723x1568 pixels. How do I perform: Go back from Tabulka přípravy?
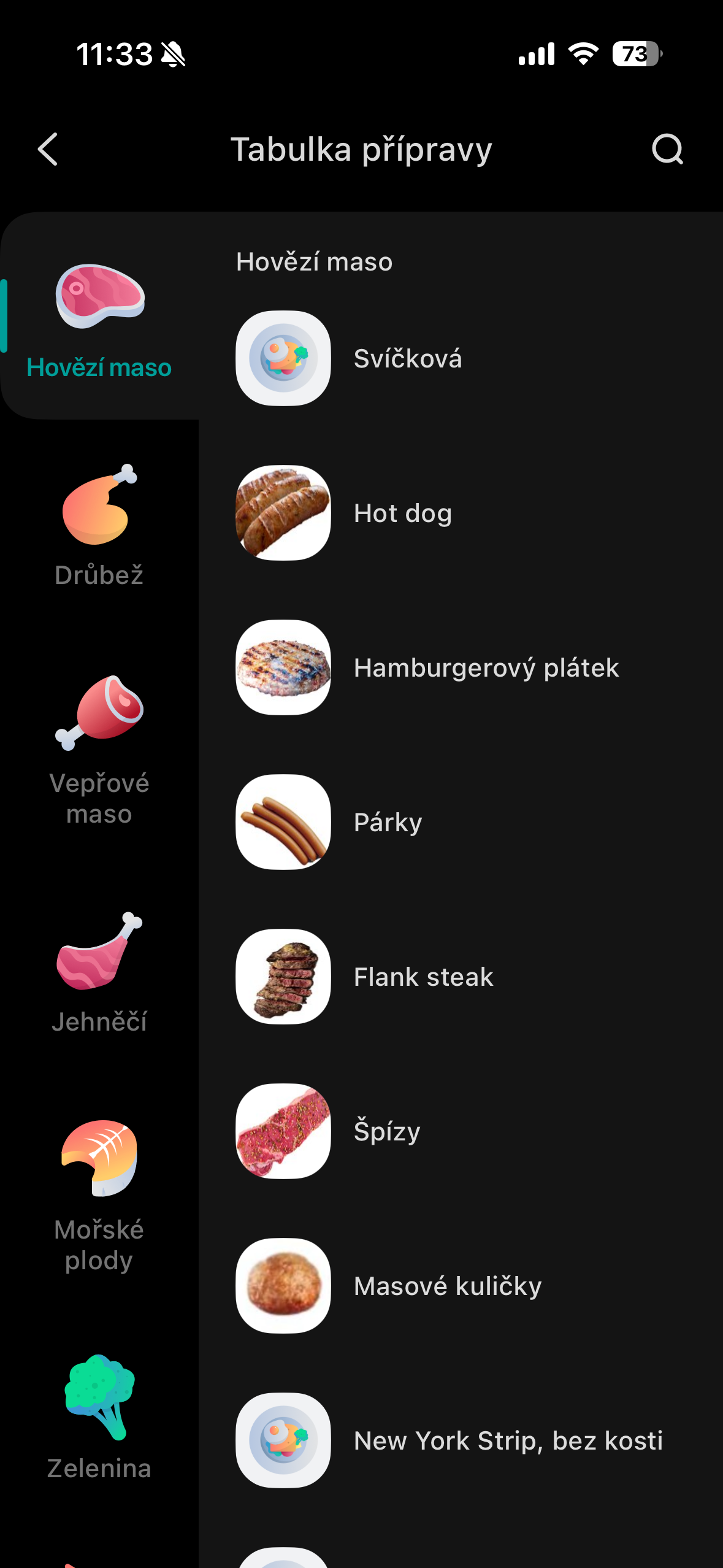(x=48, y=149)
